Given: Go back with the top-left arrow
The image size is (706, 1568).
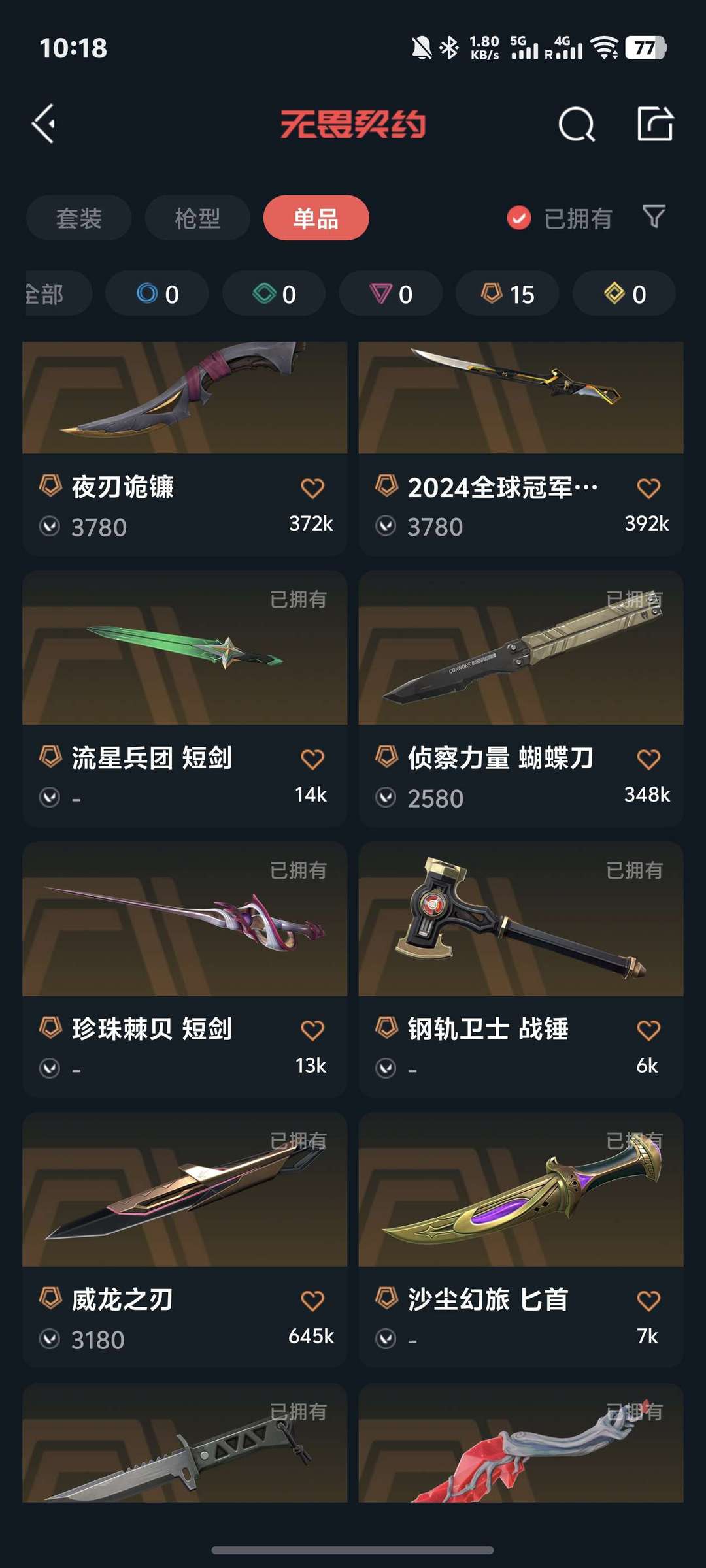Looking at the screenshot, I should (44, 123).
